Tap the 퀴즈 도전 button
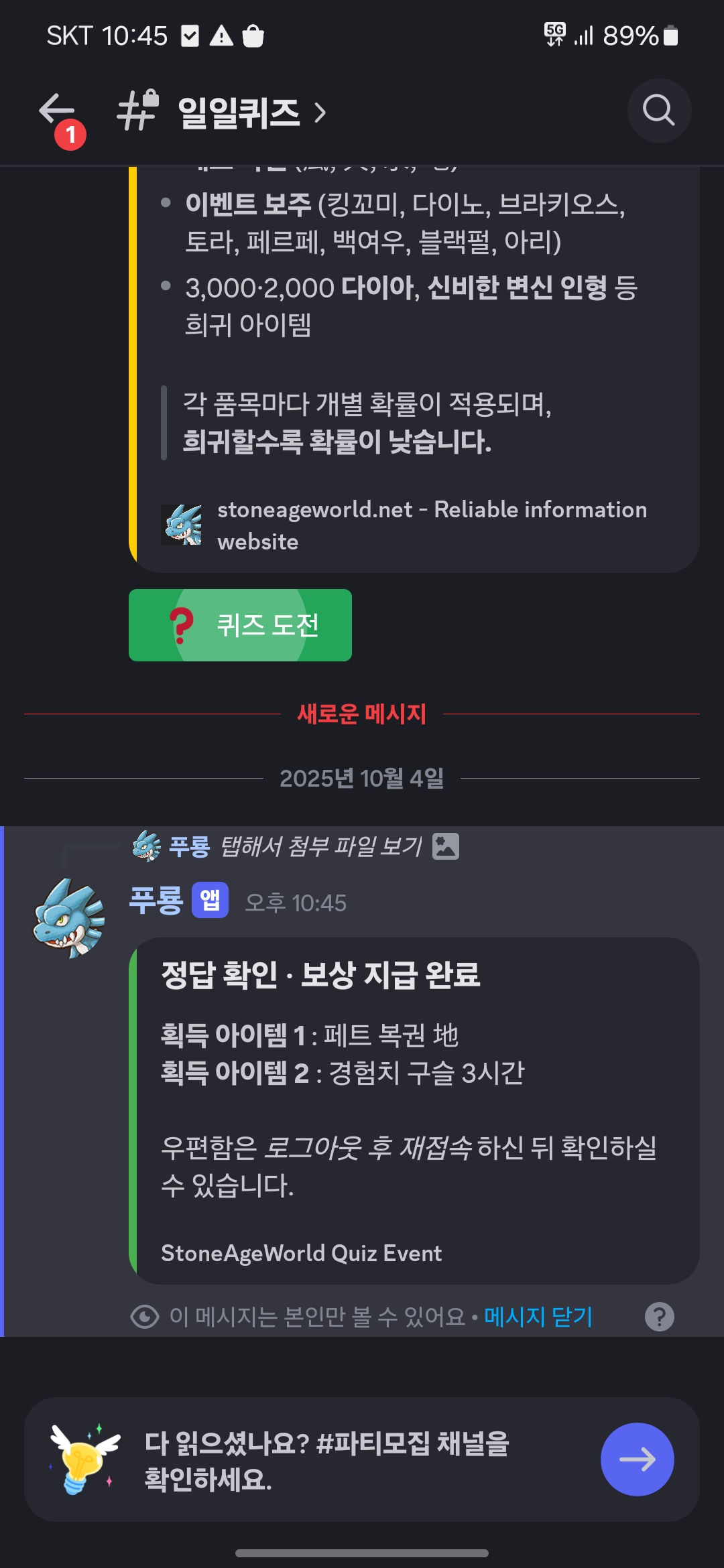The height and width of the screenshot is (1568, 724). (240, 625)
